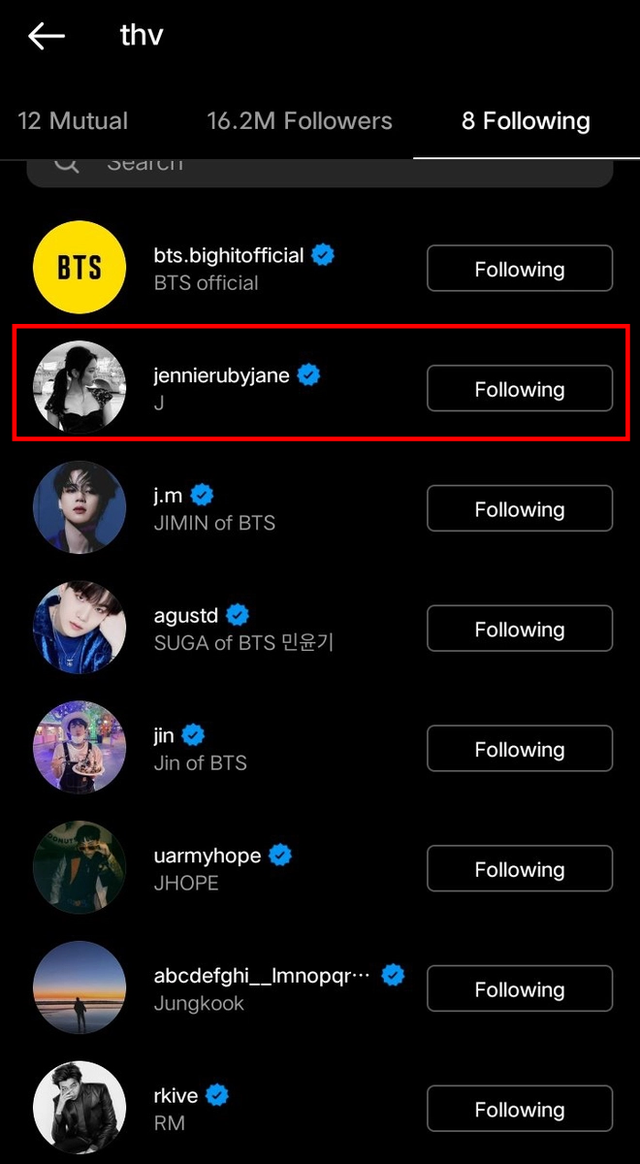Switch to the 12 Mutual tab
This screenshot has height=1164, width=640.
tap(73, 121)
